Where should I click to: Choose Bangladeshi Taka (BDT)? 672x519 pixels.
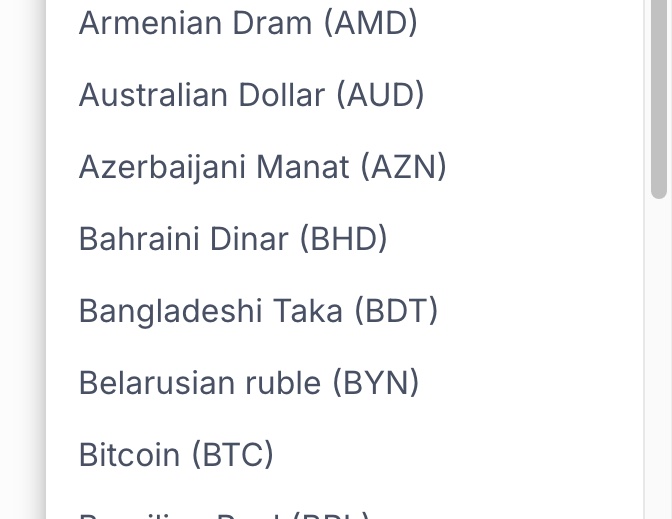click(258, 311)
